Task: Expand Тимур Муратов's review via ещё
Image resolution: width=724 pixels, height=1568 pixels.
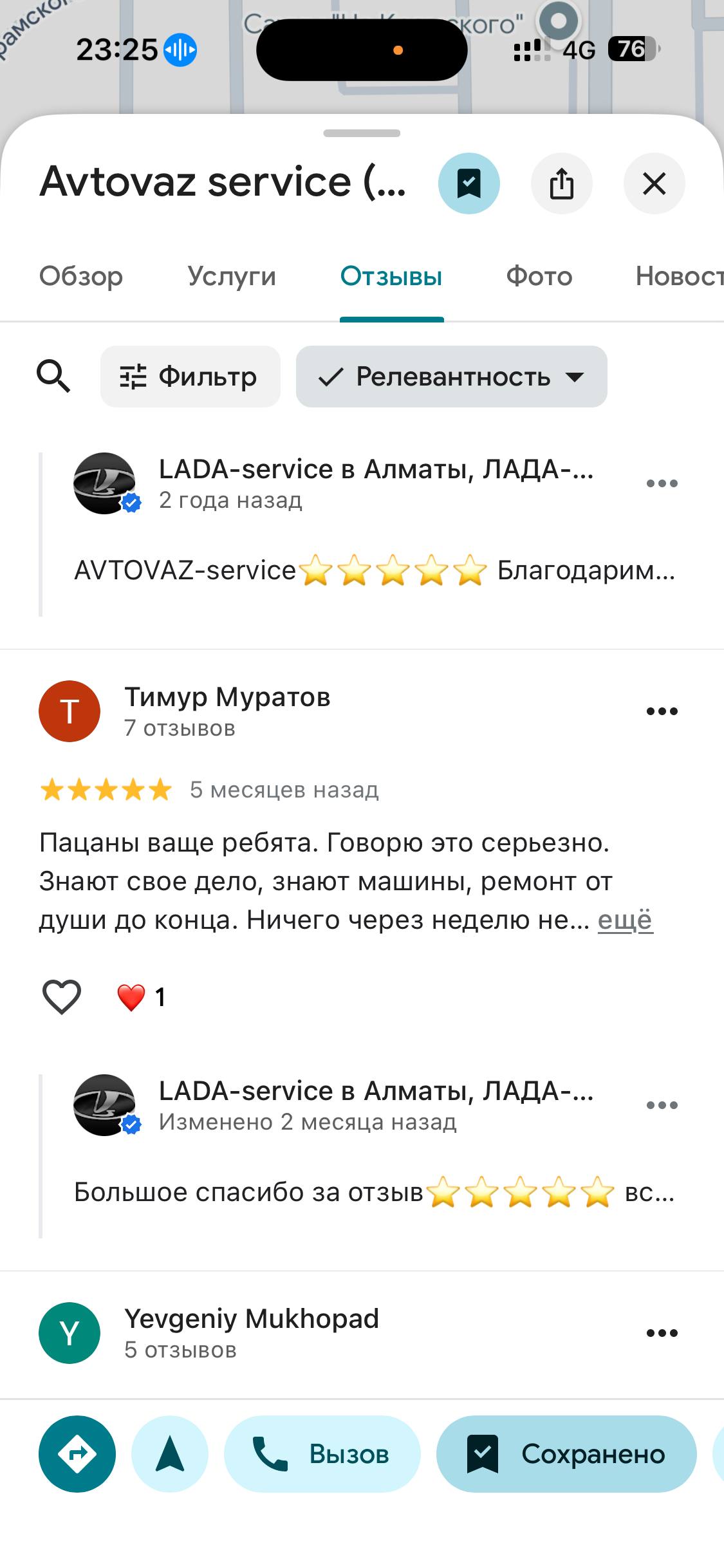Action: coord(625,920)
